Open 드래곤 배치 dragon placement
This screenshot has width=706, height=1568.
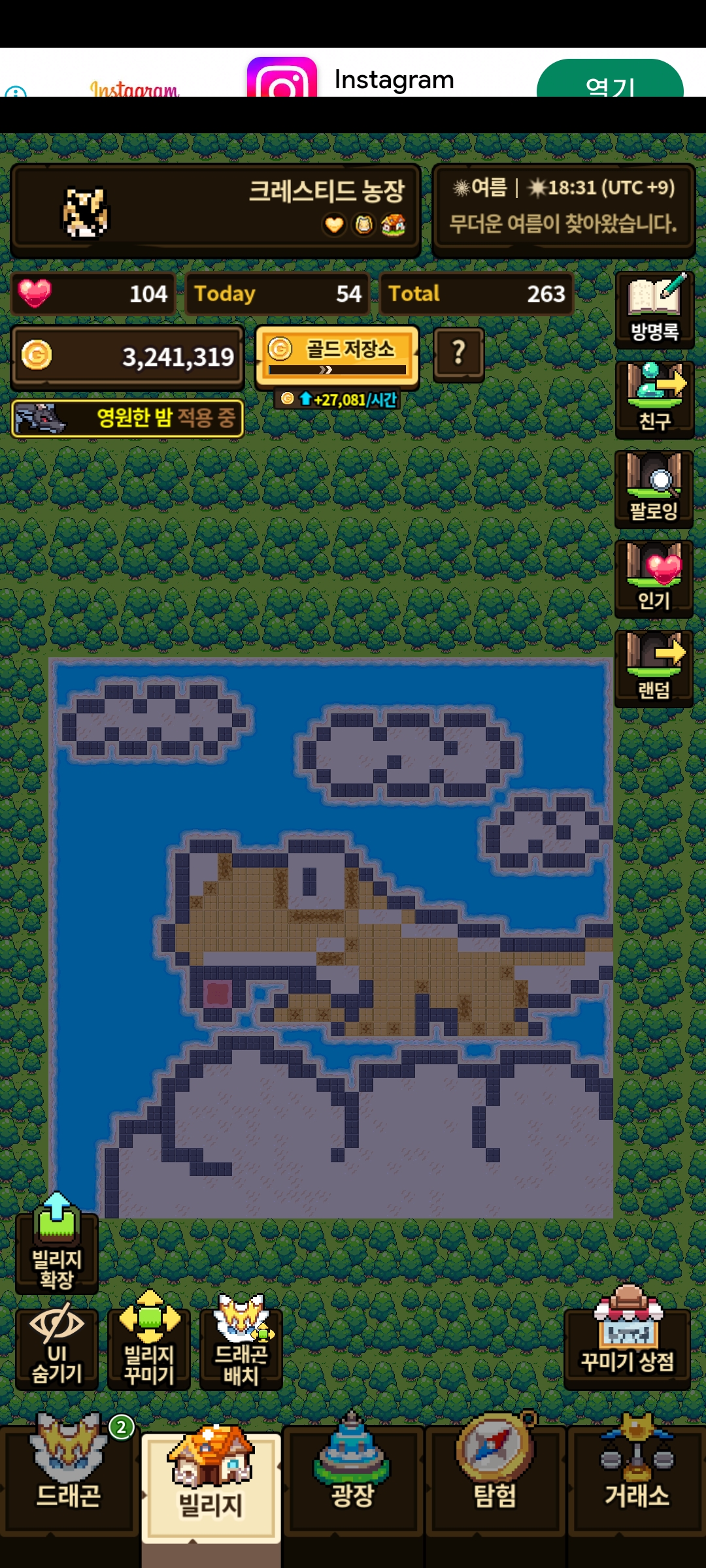(x=241, y=1349)
